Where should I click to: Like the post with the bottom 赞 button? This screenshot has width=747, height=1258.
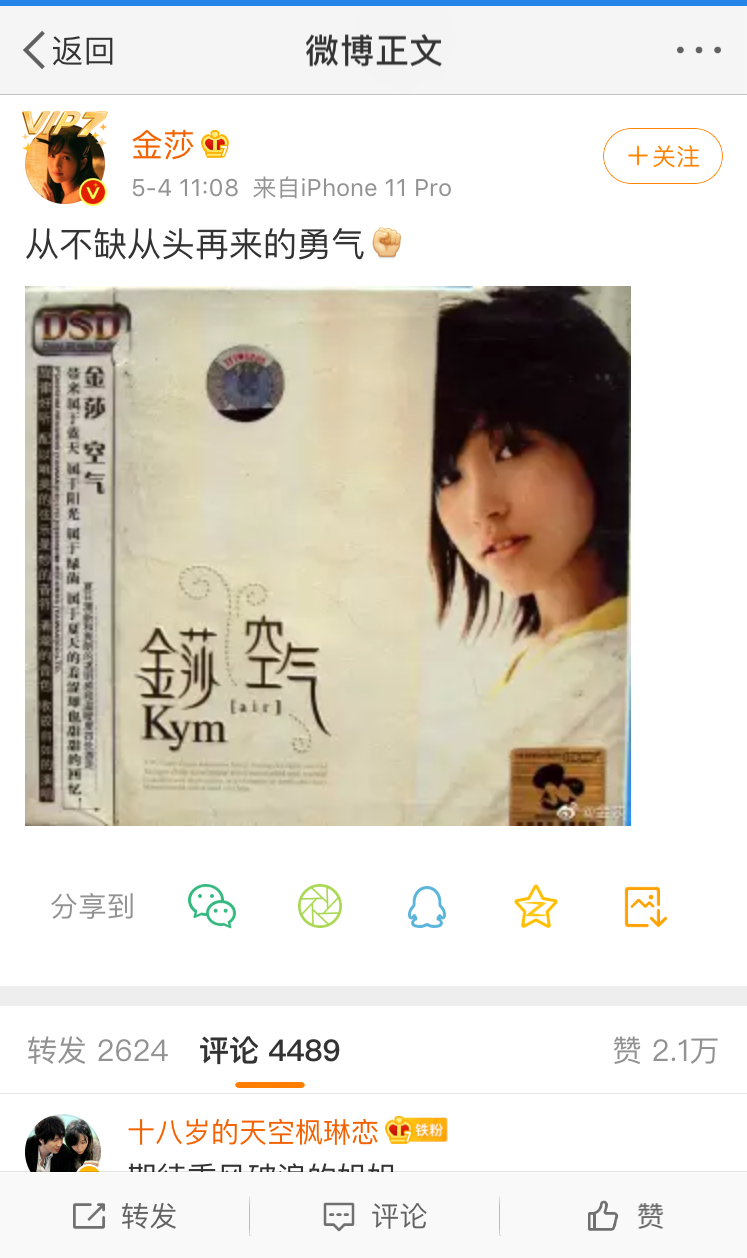pyautogui.click(x=625, y=1216)
